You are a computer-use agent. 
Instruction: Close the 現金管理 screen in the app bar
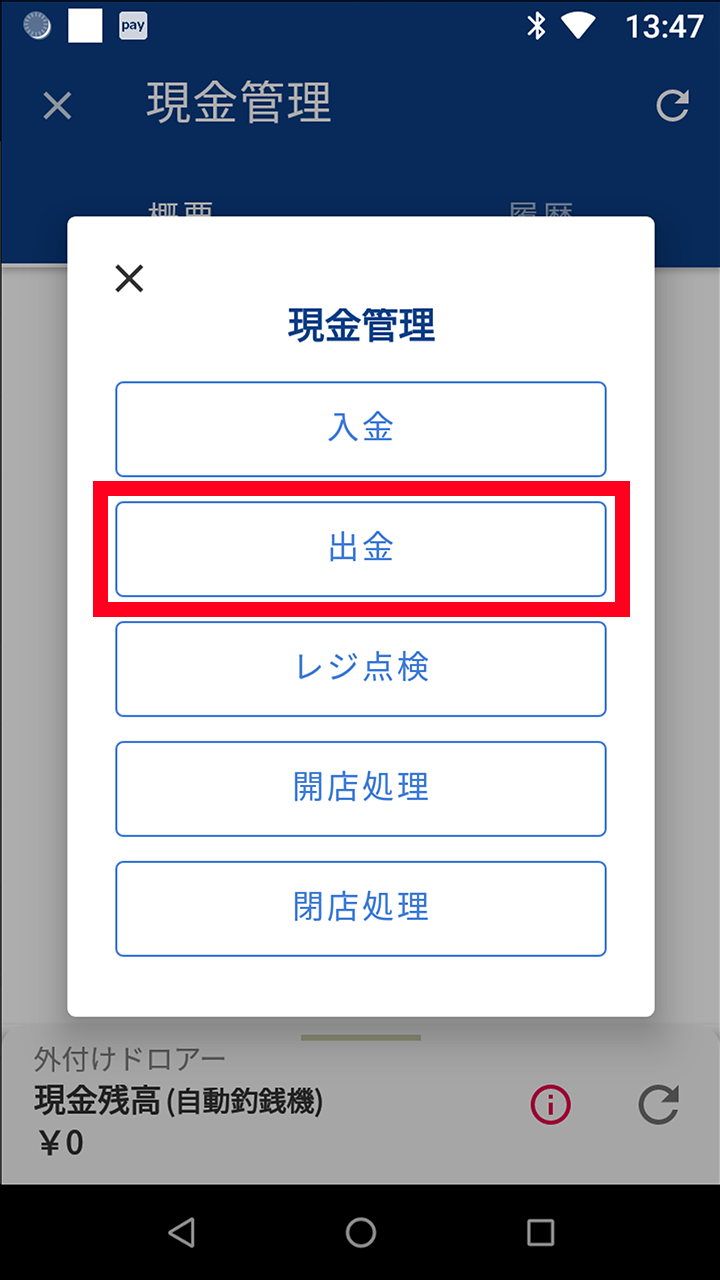57,105
